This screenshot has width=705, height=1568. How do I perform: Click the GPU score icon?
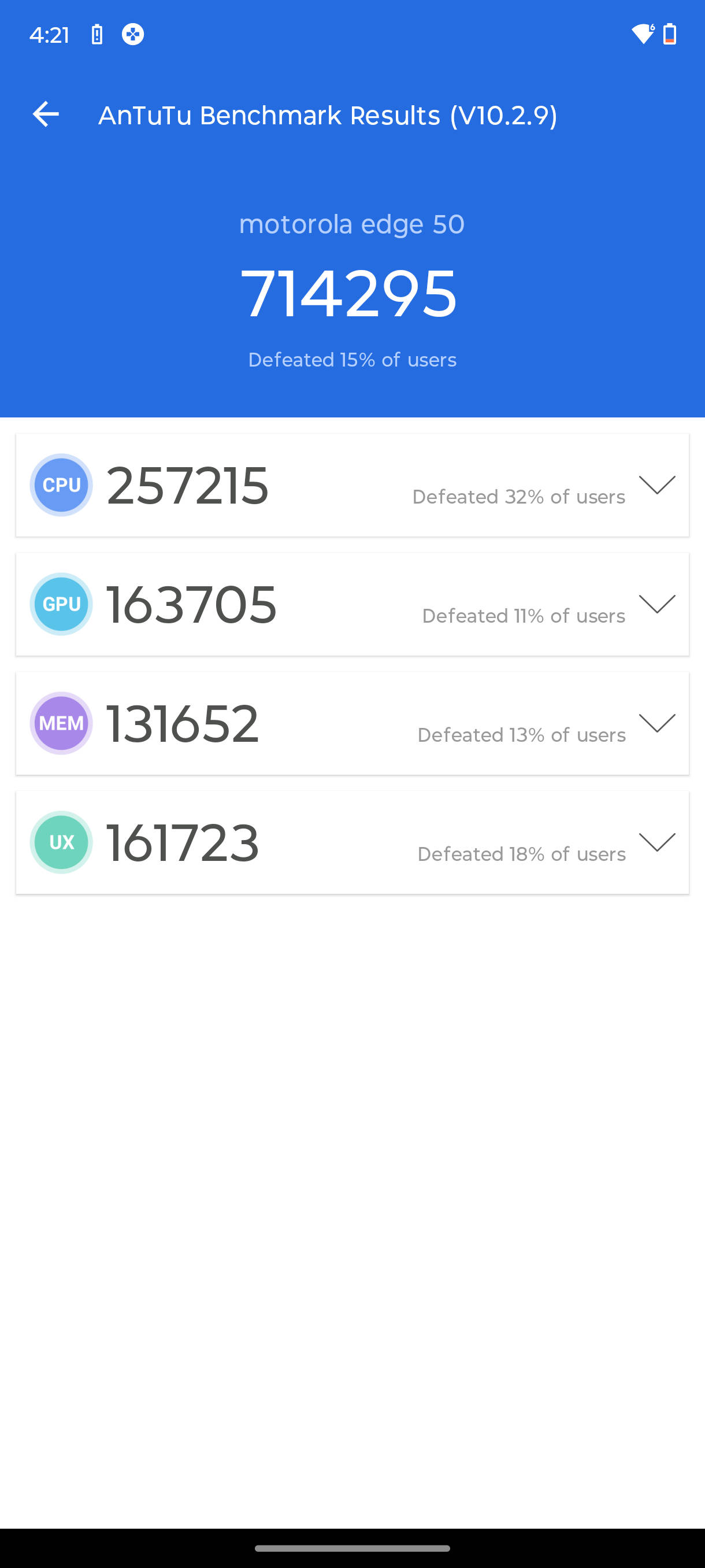[x=61, y=604]
